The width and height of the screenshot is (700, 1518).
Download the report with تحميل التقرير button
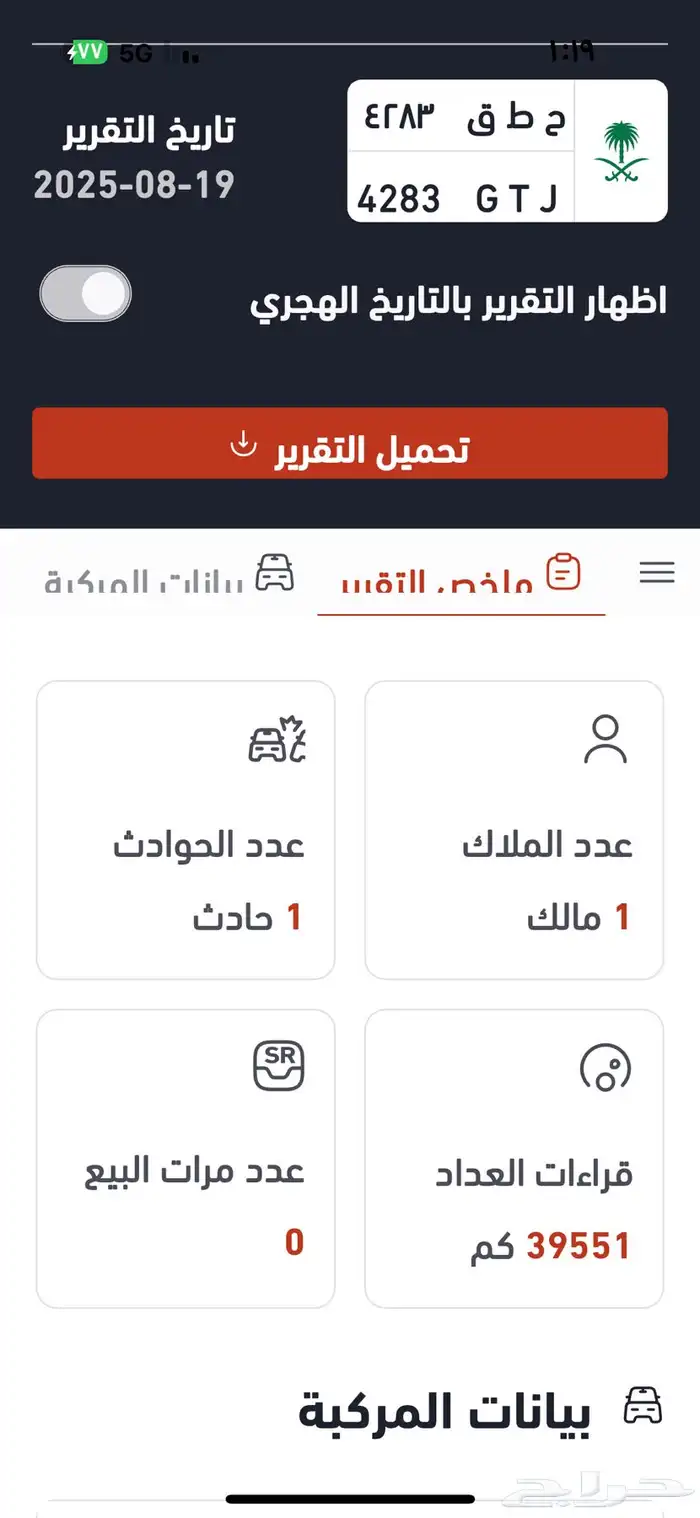pyautogui.click(x=350, y=444)
